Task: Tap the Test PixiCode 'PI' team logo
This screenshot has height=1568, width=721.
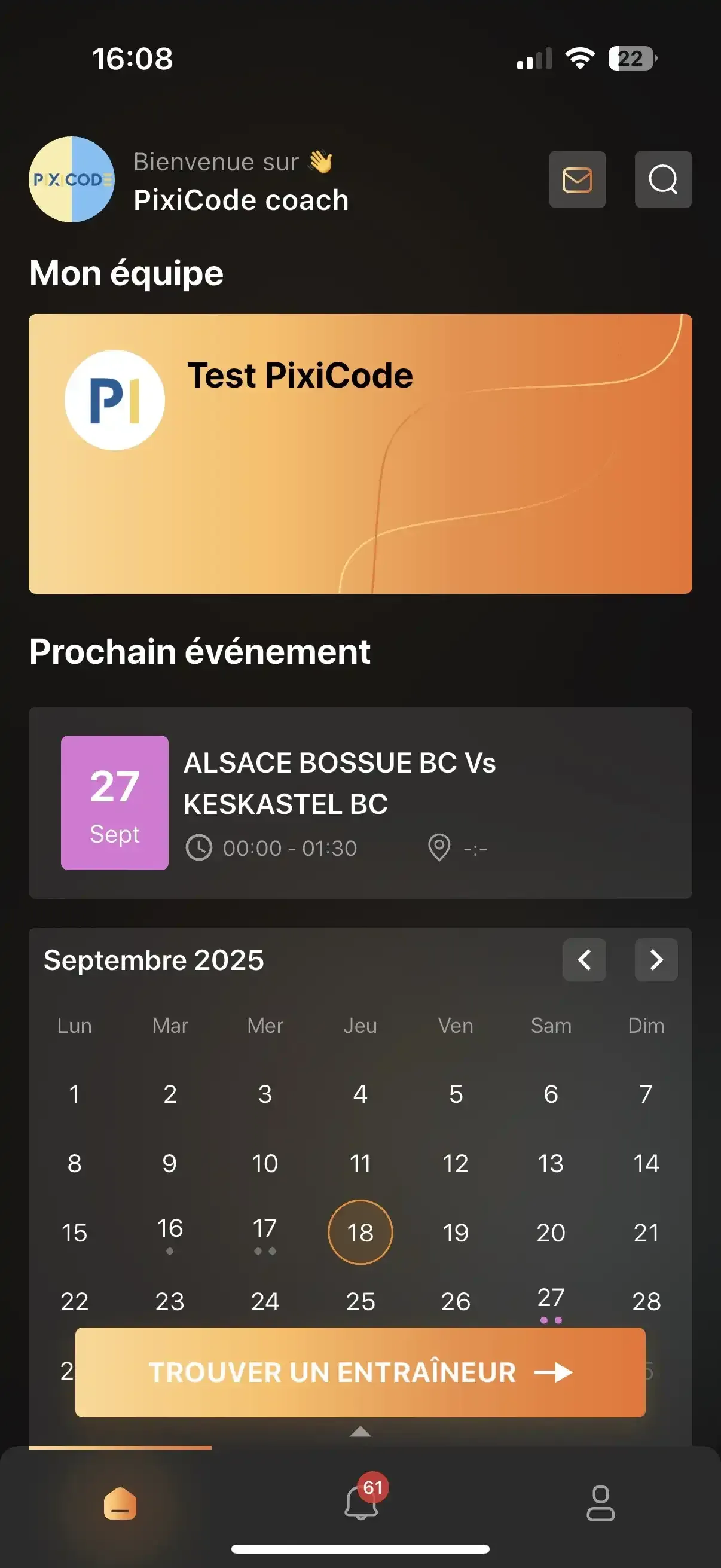Action: pos(114,399)
